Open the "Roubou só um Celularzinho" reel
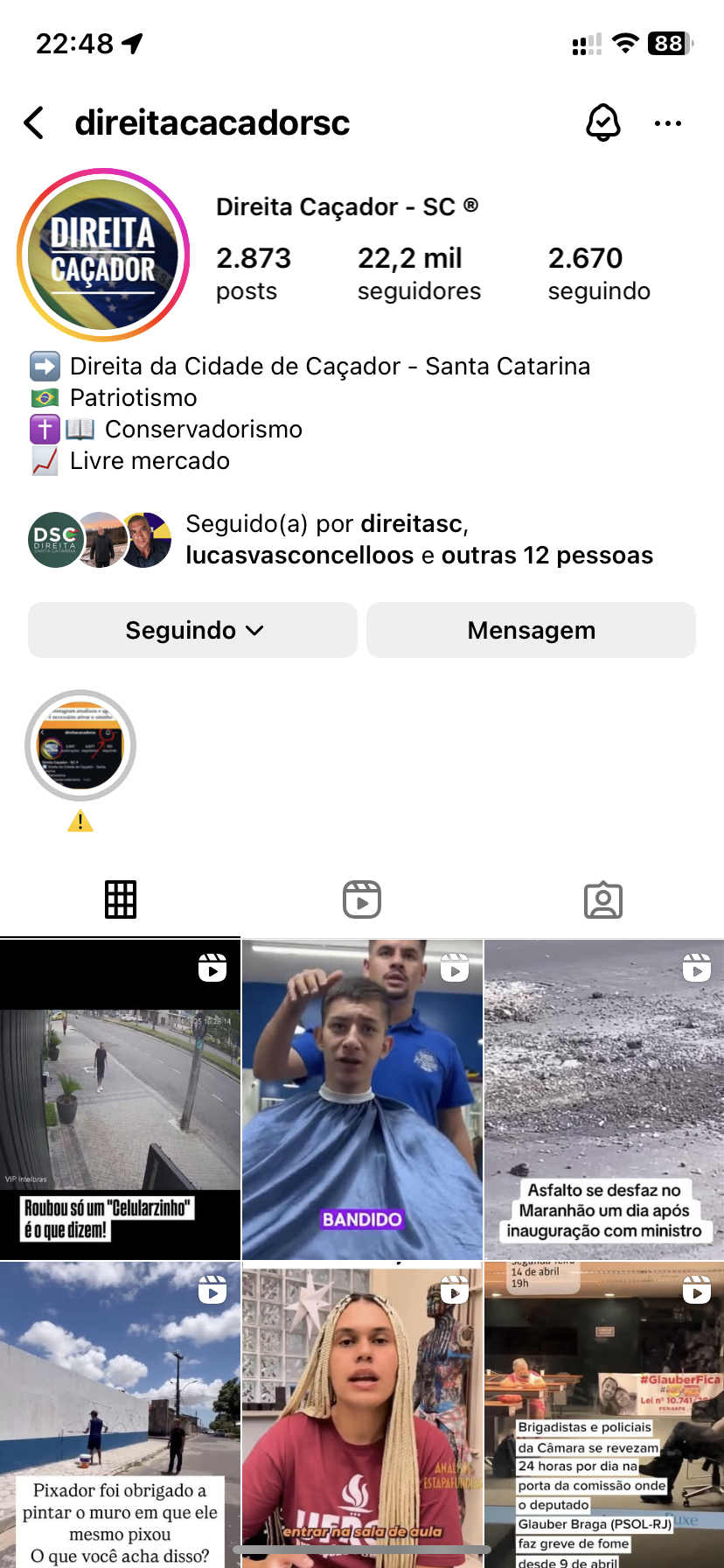The image size is (724, 1568). coord(120,1100)
